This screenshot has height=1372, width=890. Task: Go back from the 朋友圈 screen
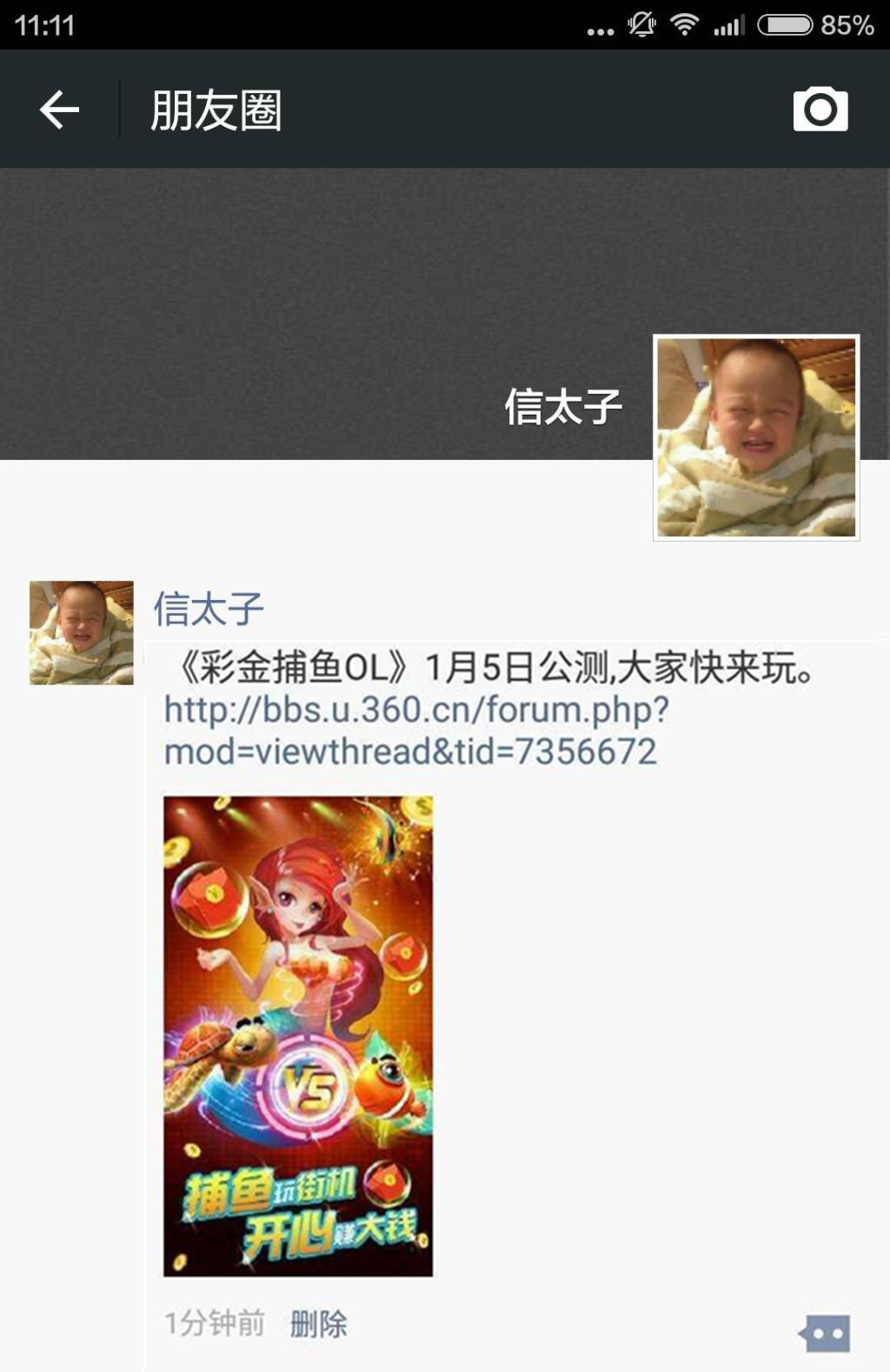(x=59, y=110)
